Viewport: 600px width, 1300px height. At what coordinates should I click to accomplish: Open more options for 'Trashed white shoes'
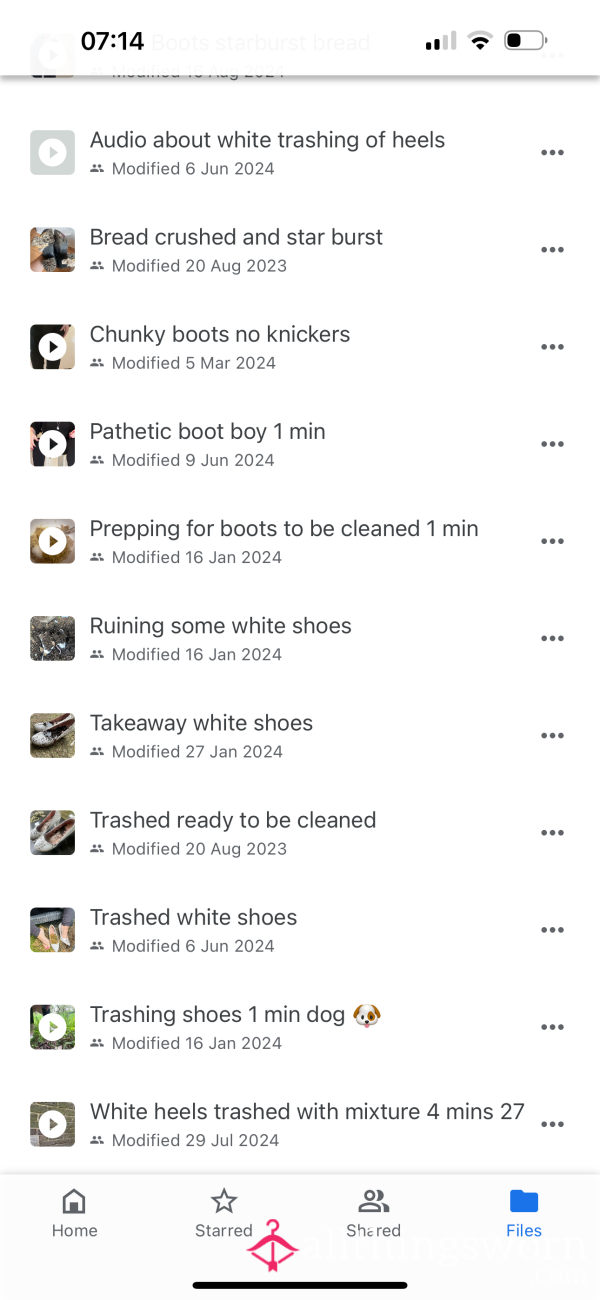552,929
